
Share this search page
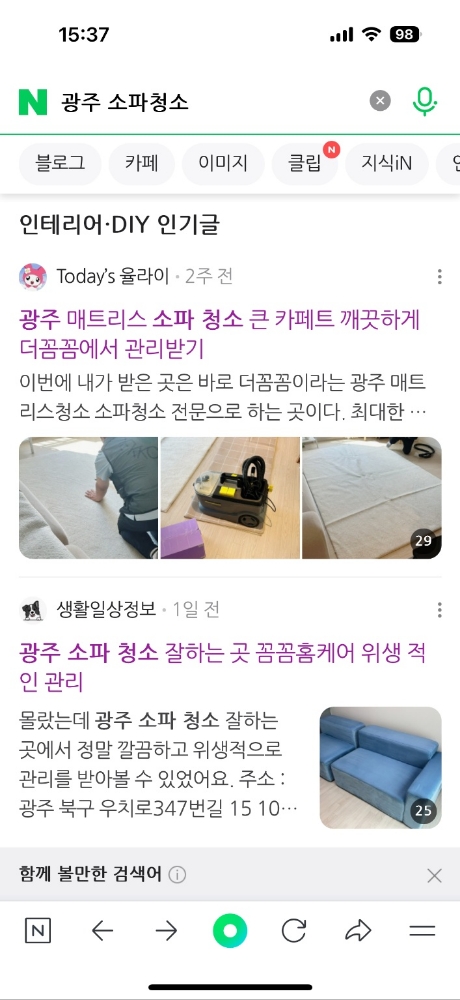tap(358, 932)
